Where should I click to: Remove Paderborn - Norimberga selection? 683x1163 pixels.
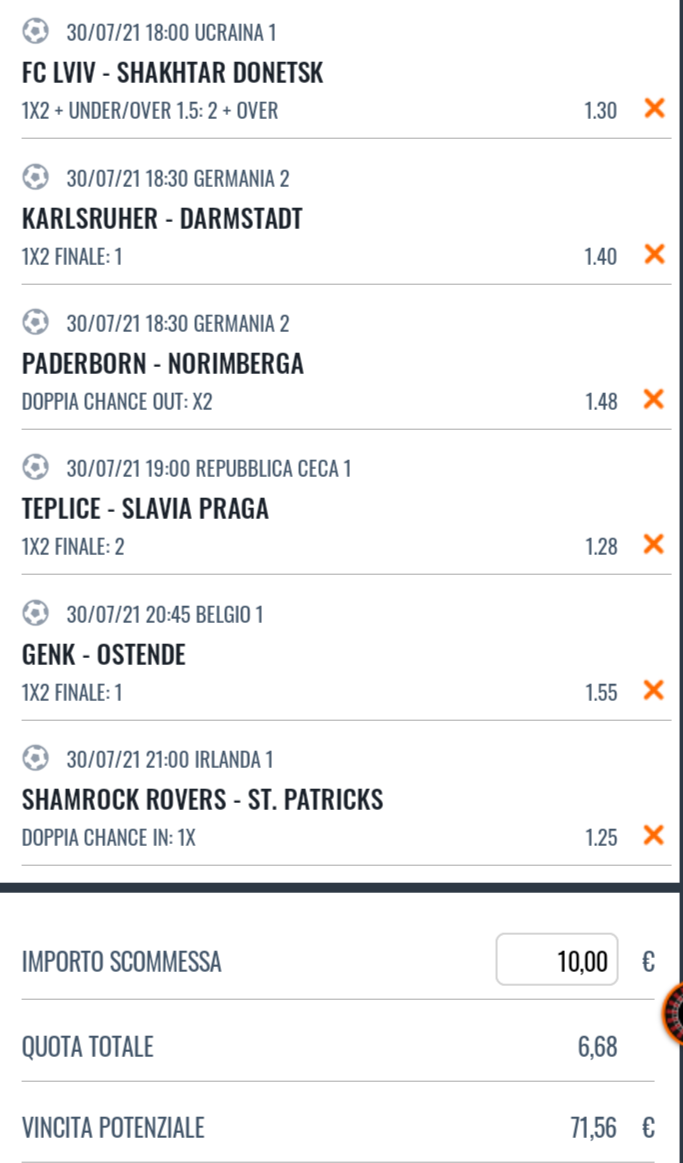[x=654, y=400]
